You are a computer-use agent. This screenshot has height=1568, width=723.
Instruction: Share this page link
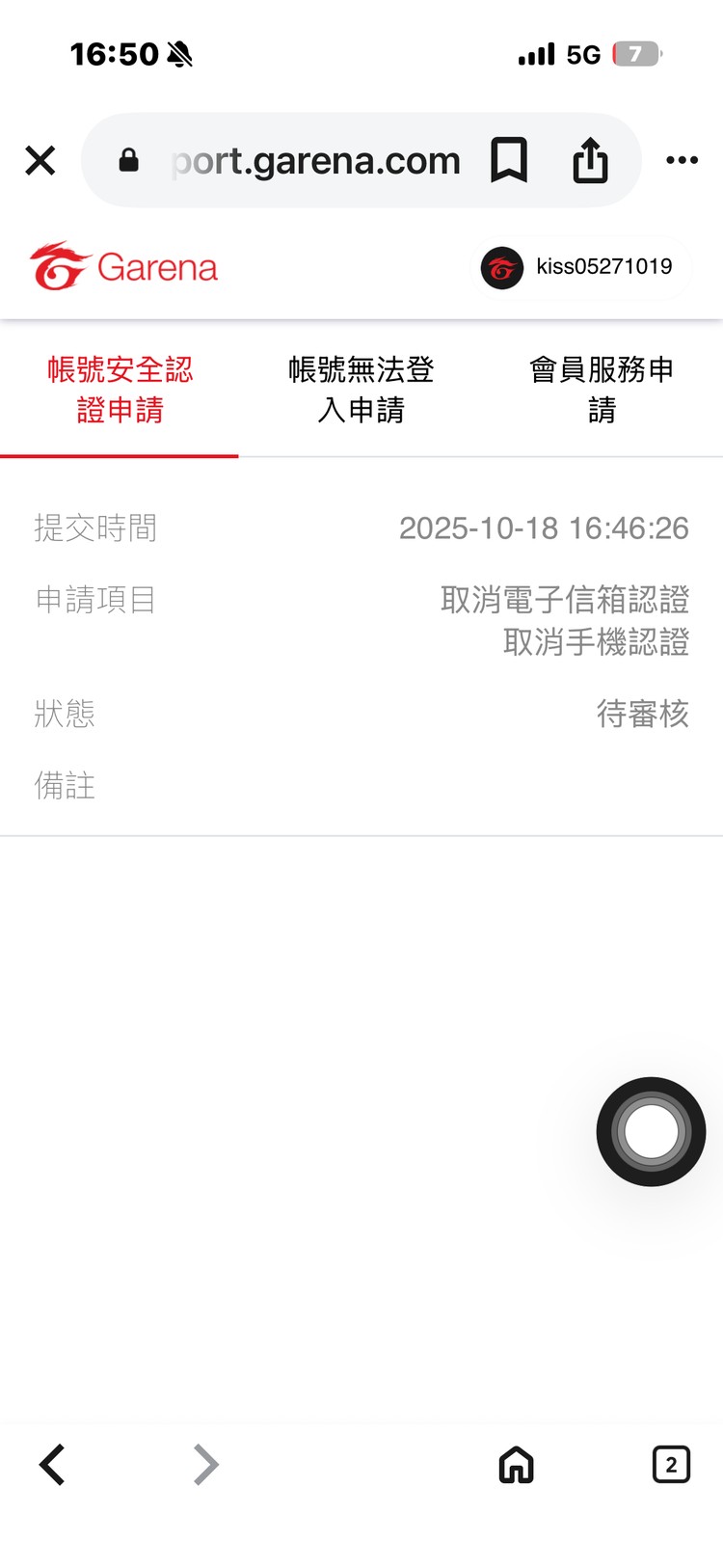point(590,160)
